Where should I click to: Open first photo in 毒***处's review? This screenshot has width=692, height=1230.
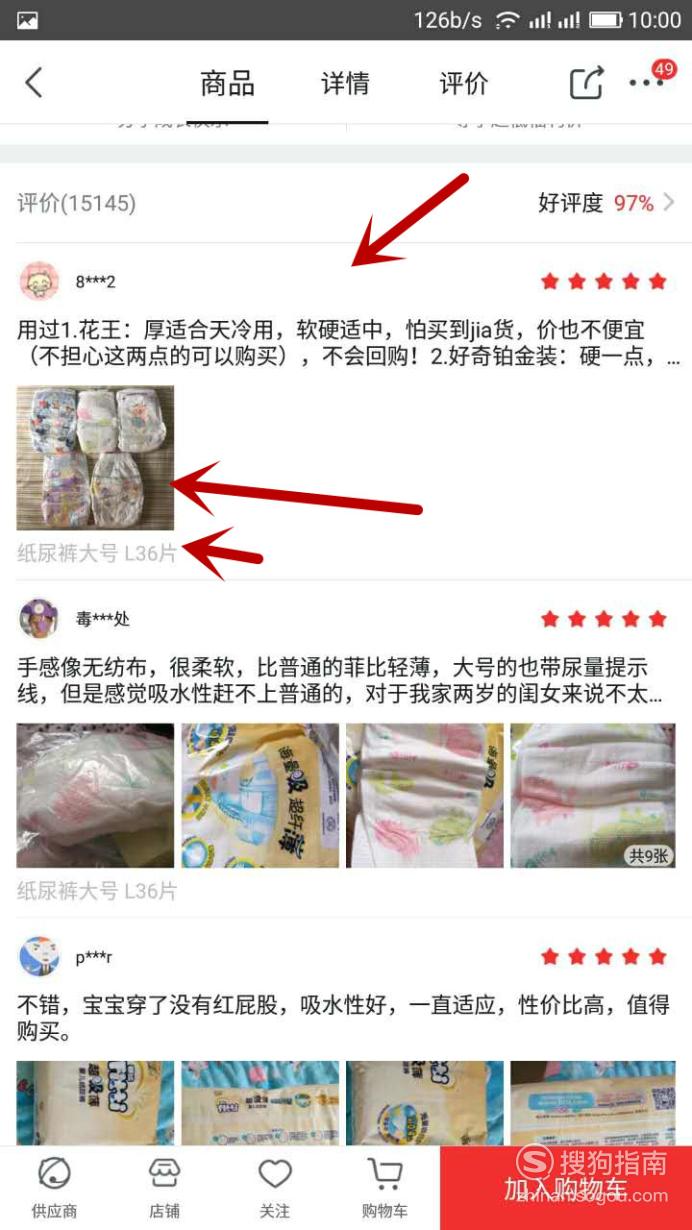[95, 795]
